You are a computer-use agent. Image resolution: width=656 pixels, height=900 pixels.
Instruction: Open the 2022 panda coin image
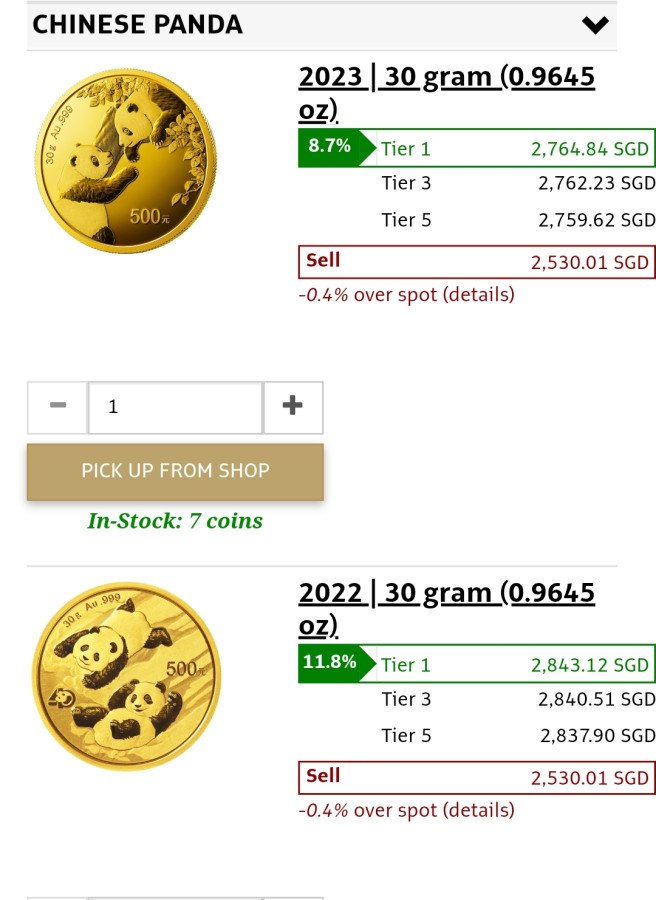124,676
